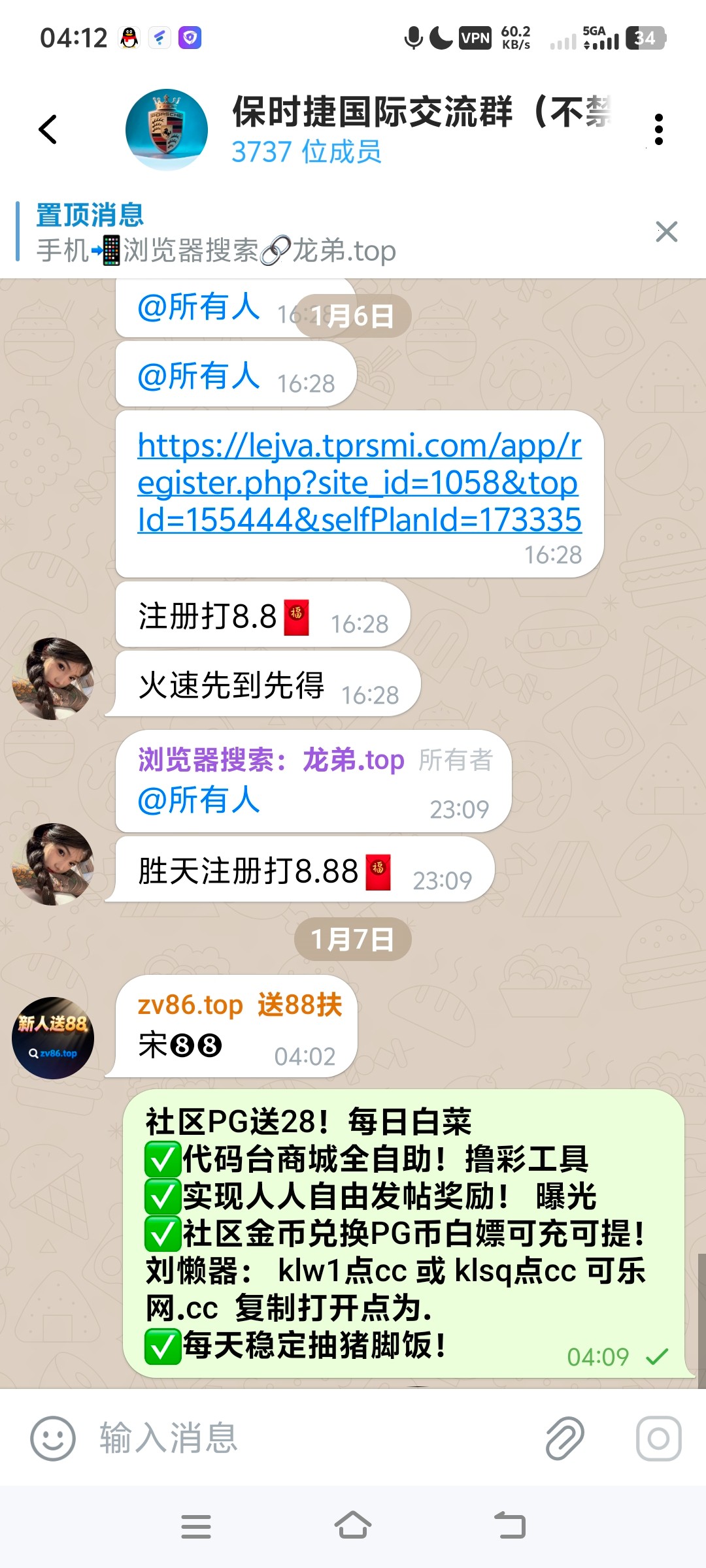Open the camera icon in the input bar
This screenshot has width=706, height=1568.
[658, 1438]
